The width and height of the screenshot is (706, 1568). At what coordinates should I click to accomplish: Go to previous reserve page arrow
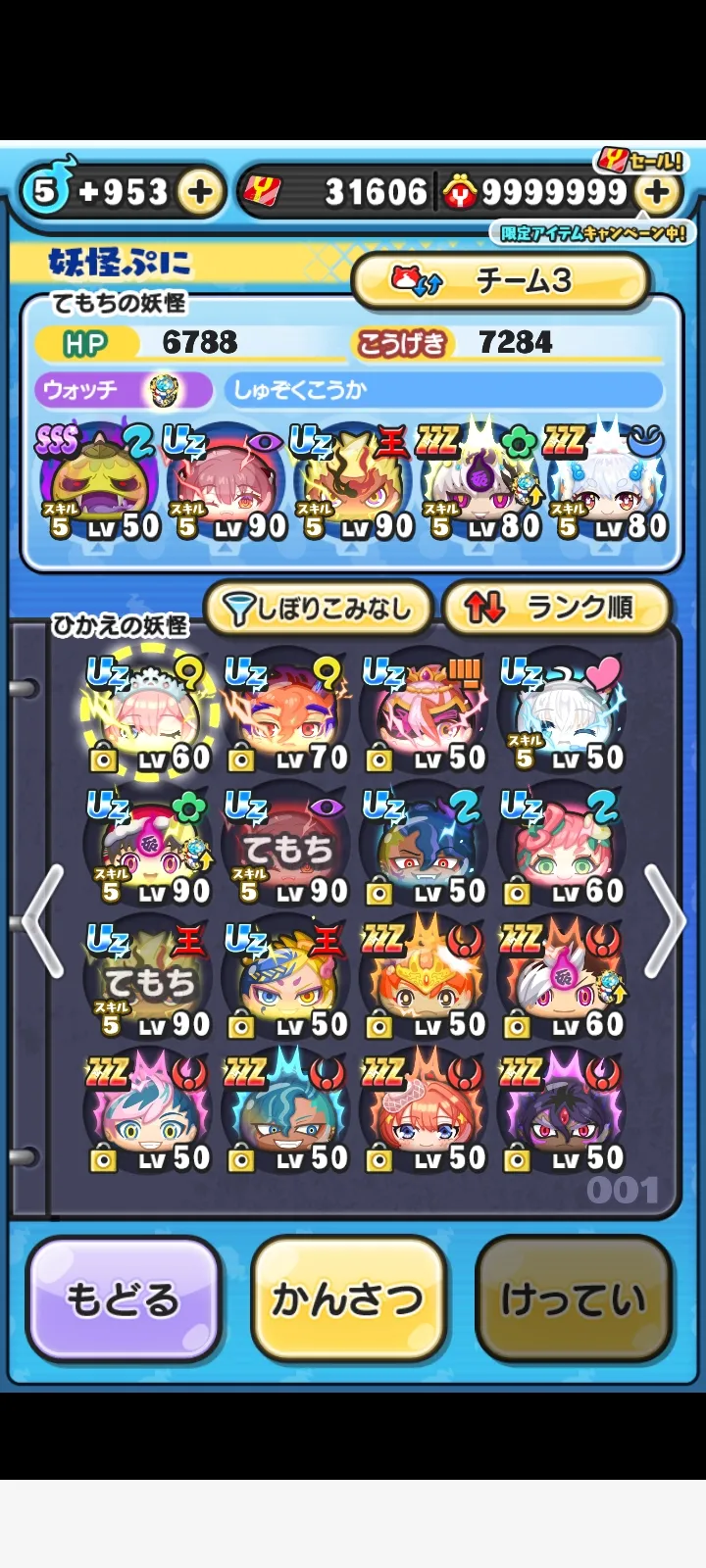[x=43, y=921]
